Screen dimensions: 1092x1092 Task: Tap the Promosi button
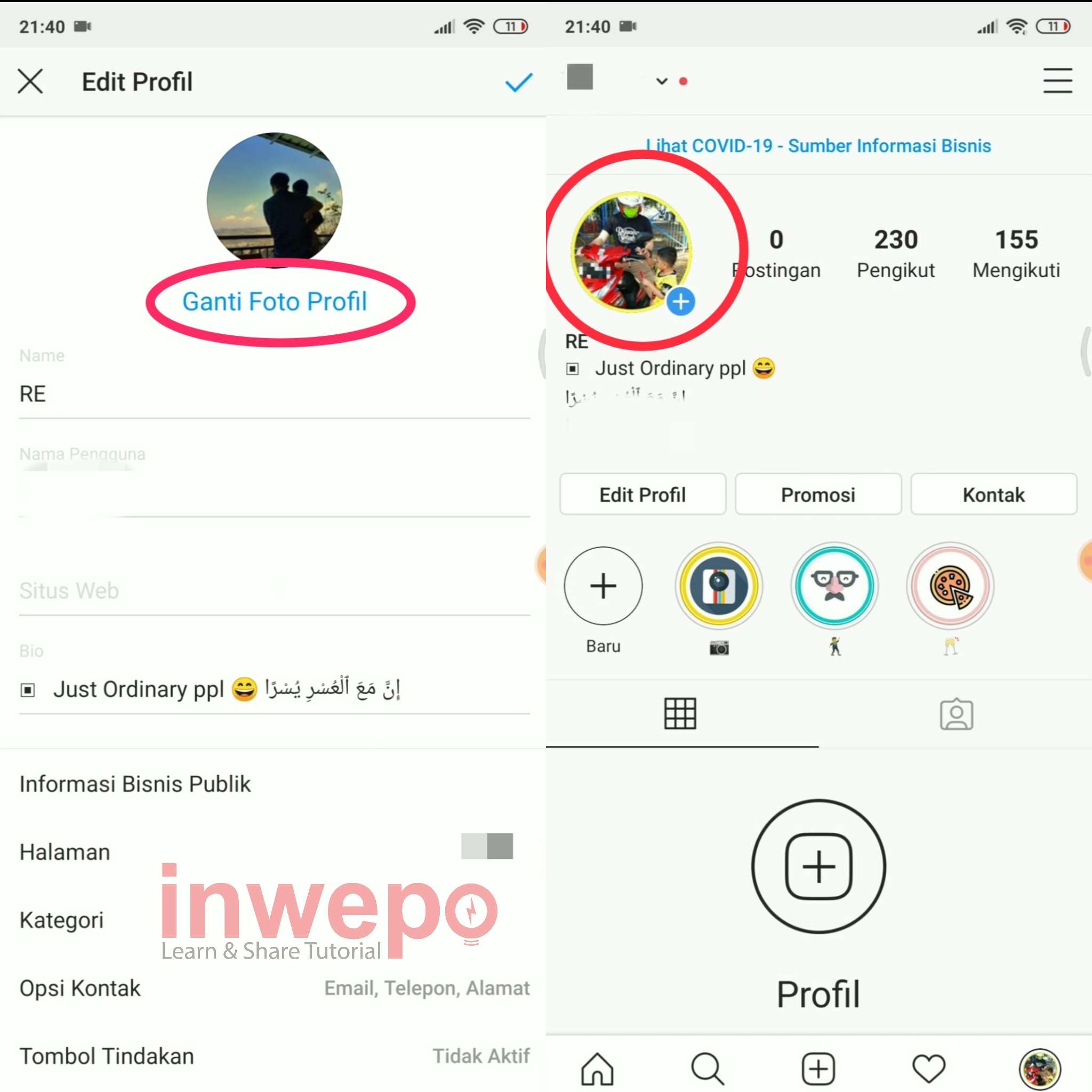click(x=818, y=495)
